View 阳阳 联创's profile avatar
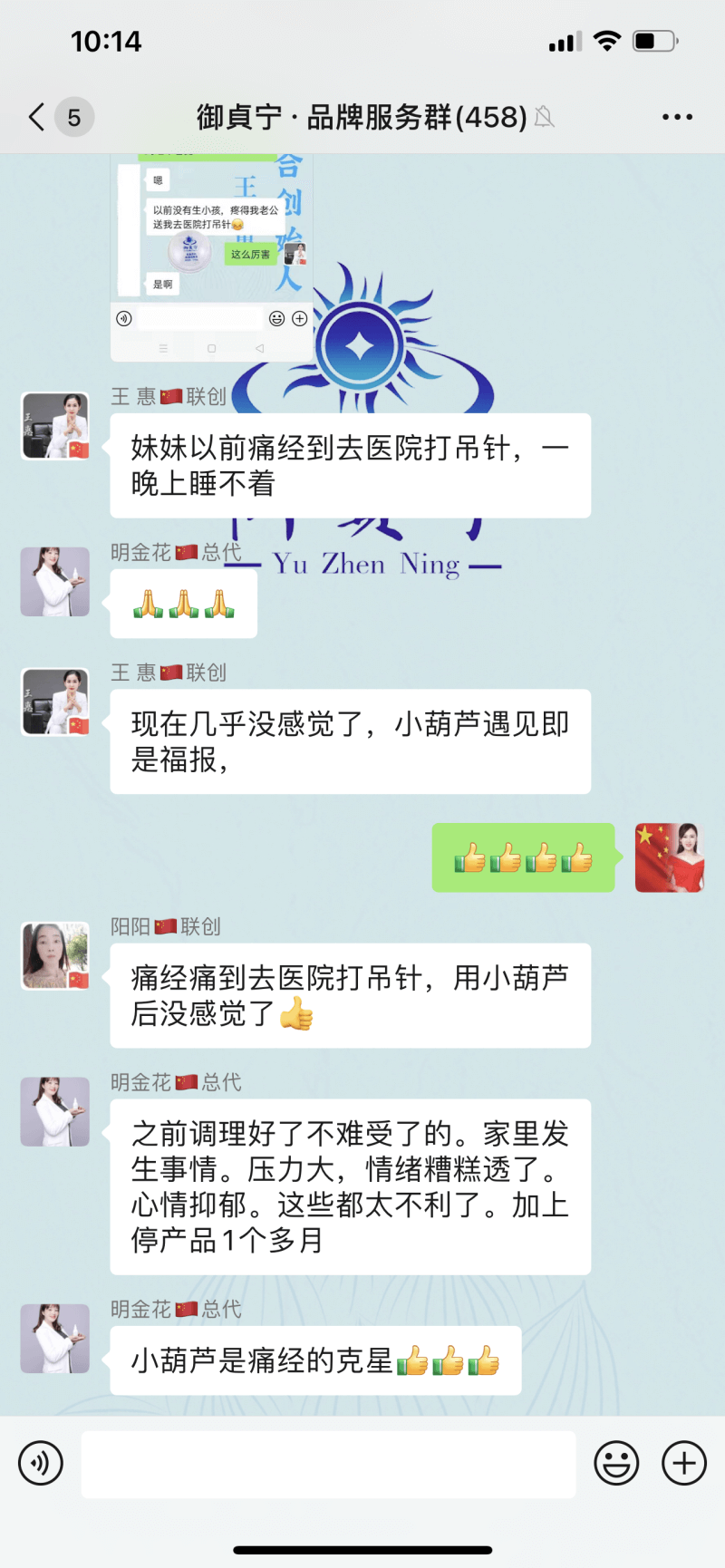This screenshot has width=725, height=1568. click(x=55, y=956)
